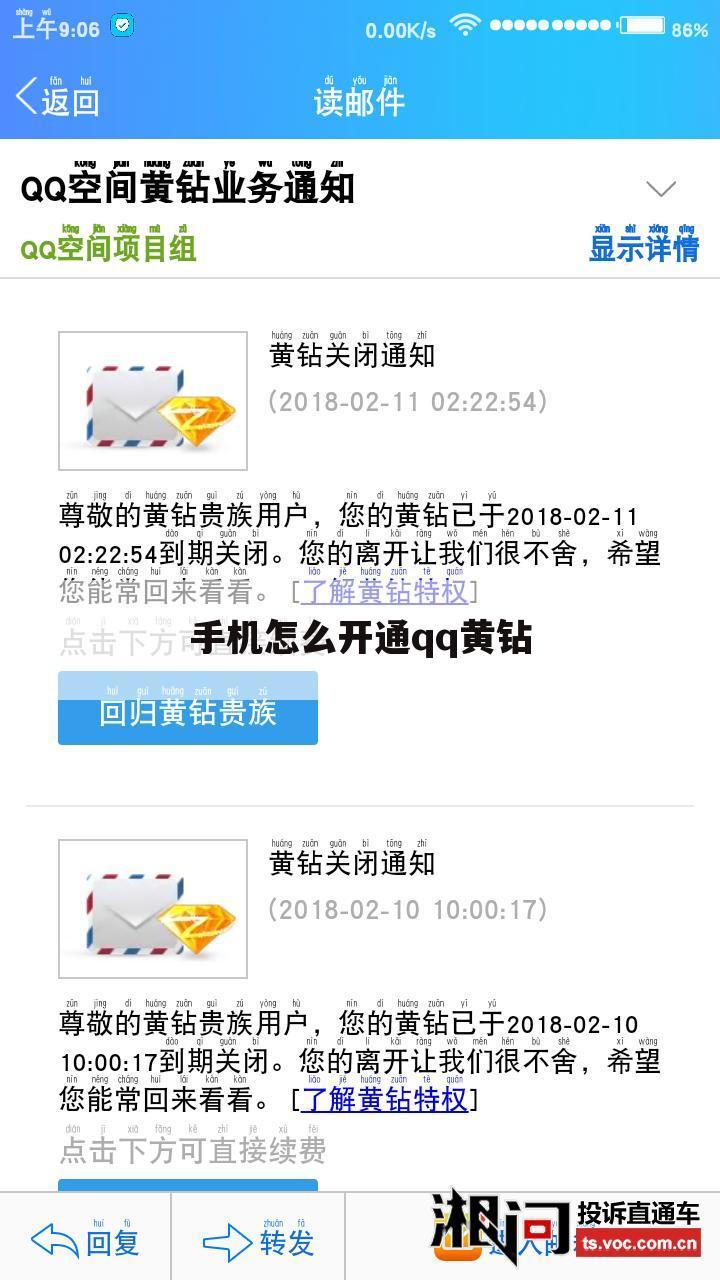The width and height of the screenshot is (720, 1280).
Task: Forward this mail via 转发
Action: [x=259, y=1242]
